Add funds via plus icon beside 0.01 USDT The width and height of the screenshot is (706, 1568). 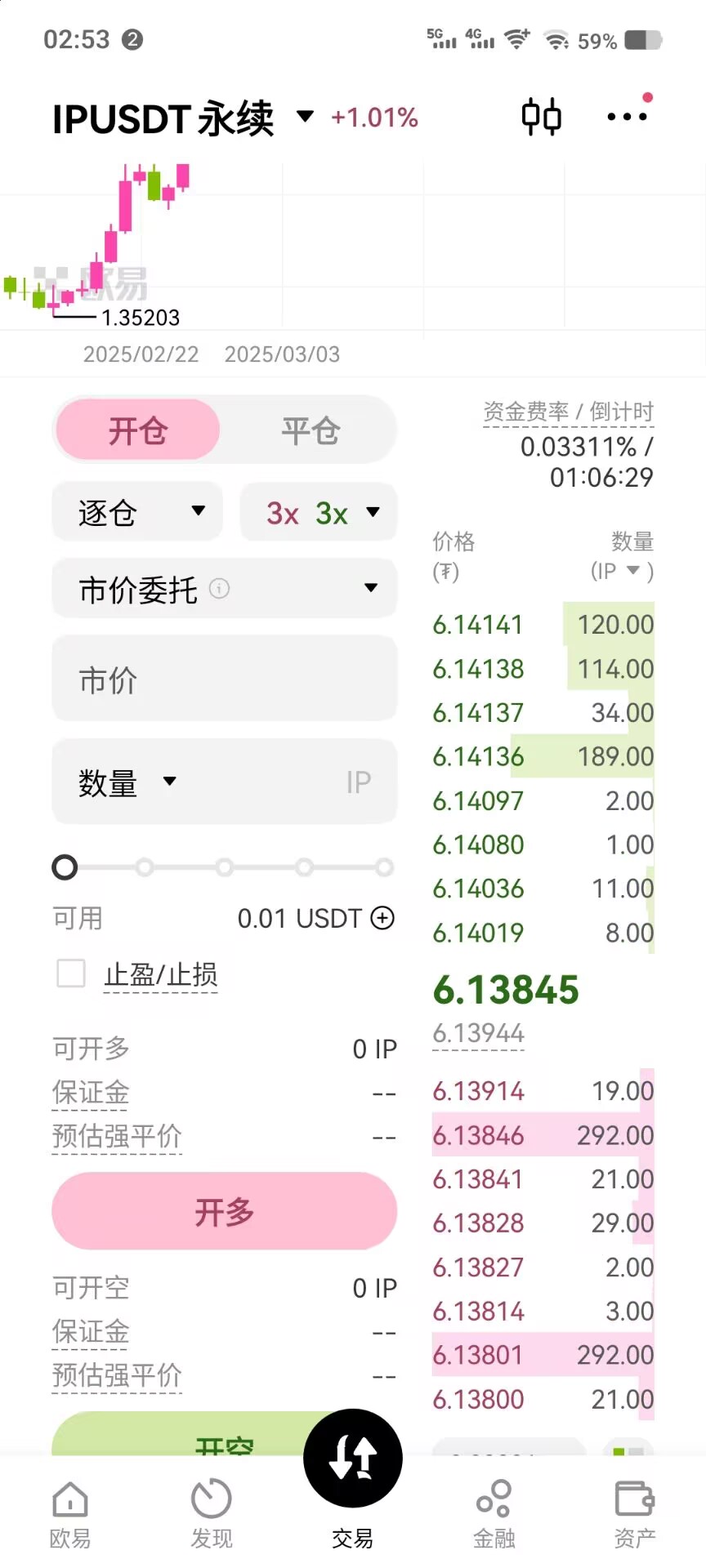[x=382, y=918]
